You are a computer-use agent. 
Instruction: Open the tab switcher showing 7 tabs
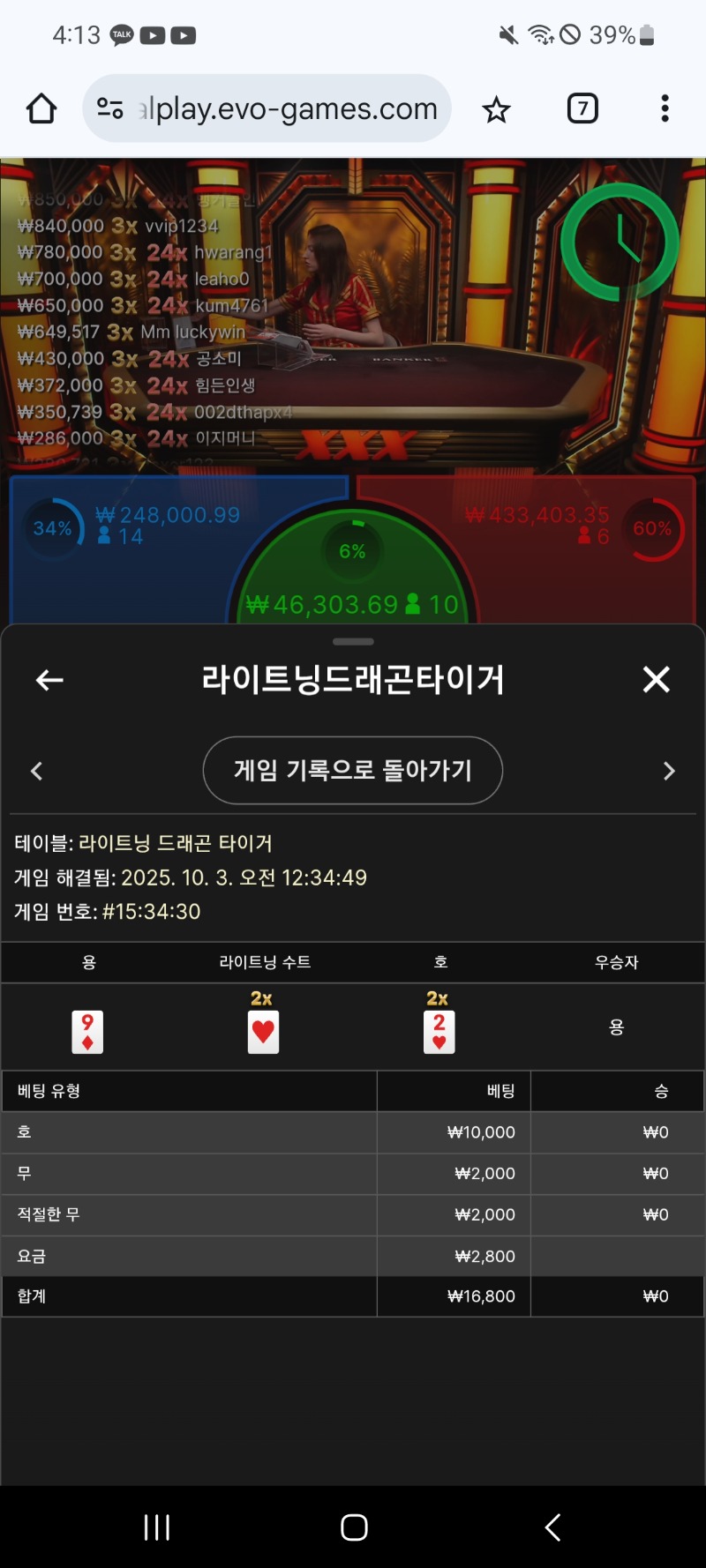[582, 109]
